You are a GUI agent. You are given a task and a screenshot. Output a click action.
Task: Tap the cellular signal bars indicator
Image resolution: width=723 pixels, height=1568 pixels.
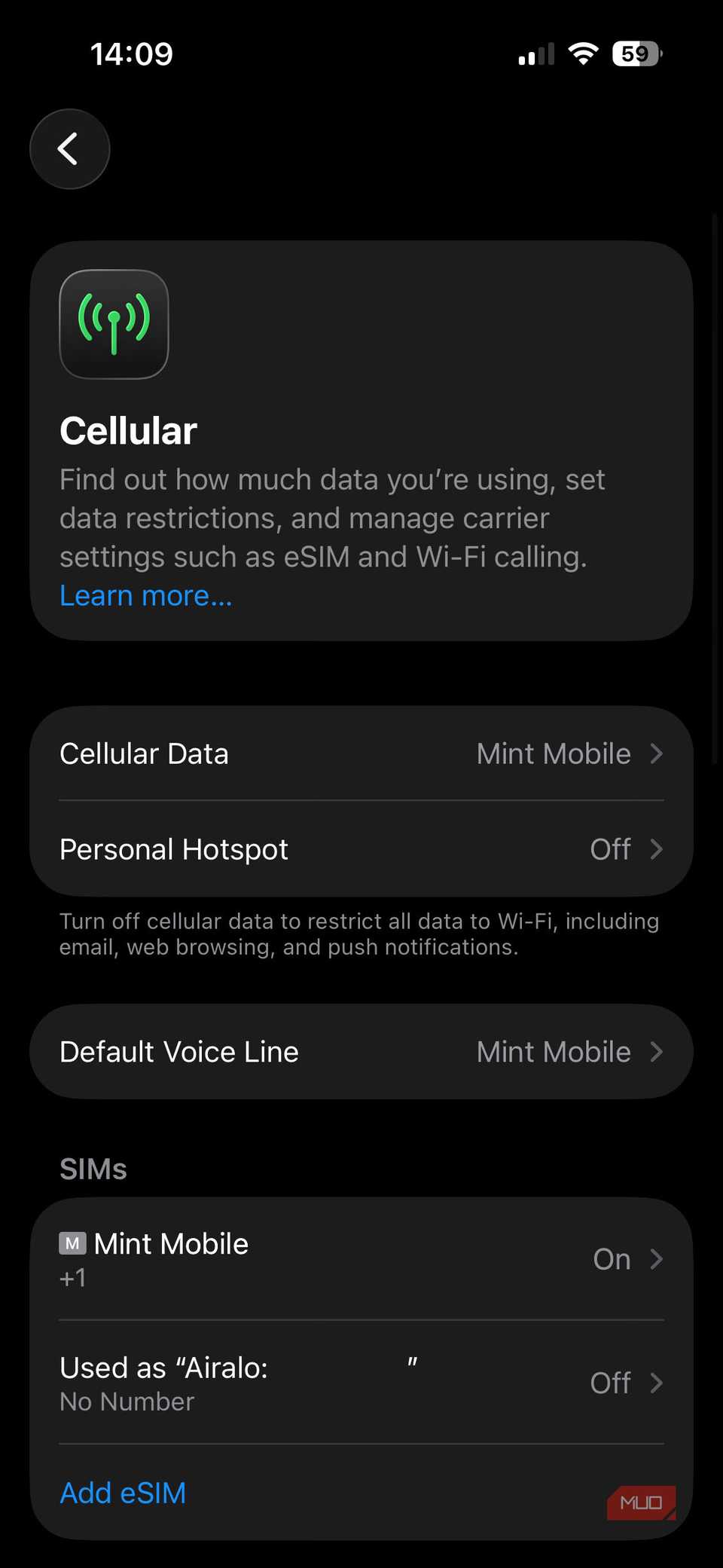[x=535, y=53]
